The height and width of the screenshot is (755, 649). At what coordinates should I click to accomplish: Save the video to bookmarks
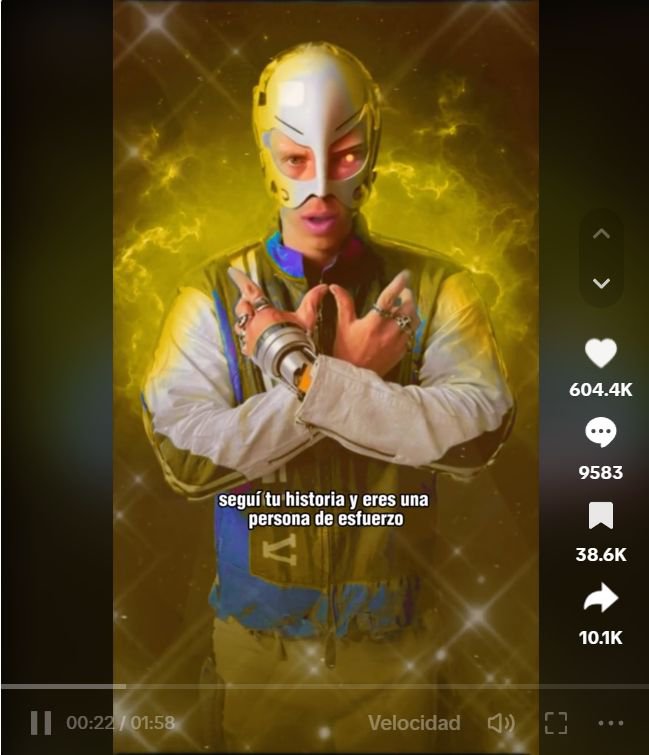coord(601,516)
